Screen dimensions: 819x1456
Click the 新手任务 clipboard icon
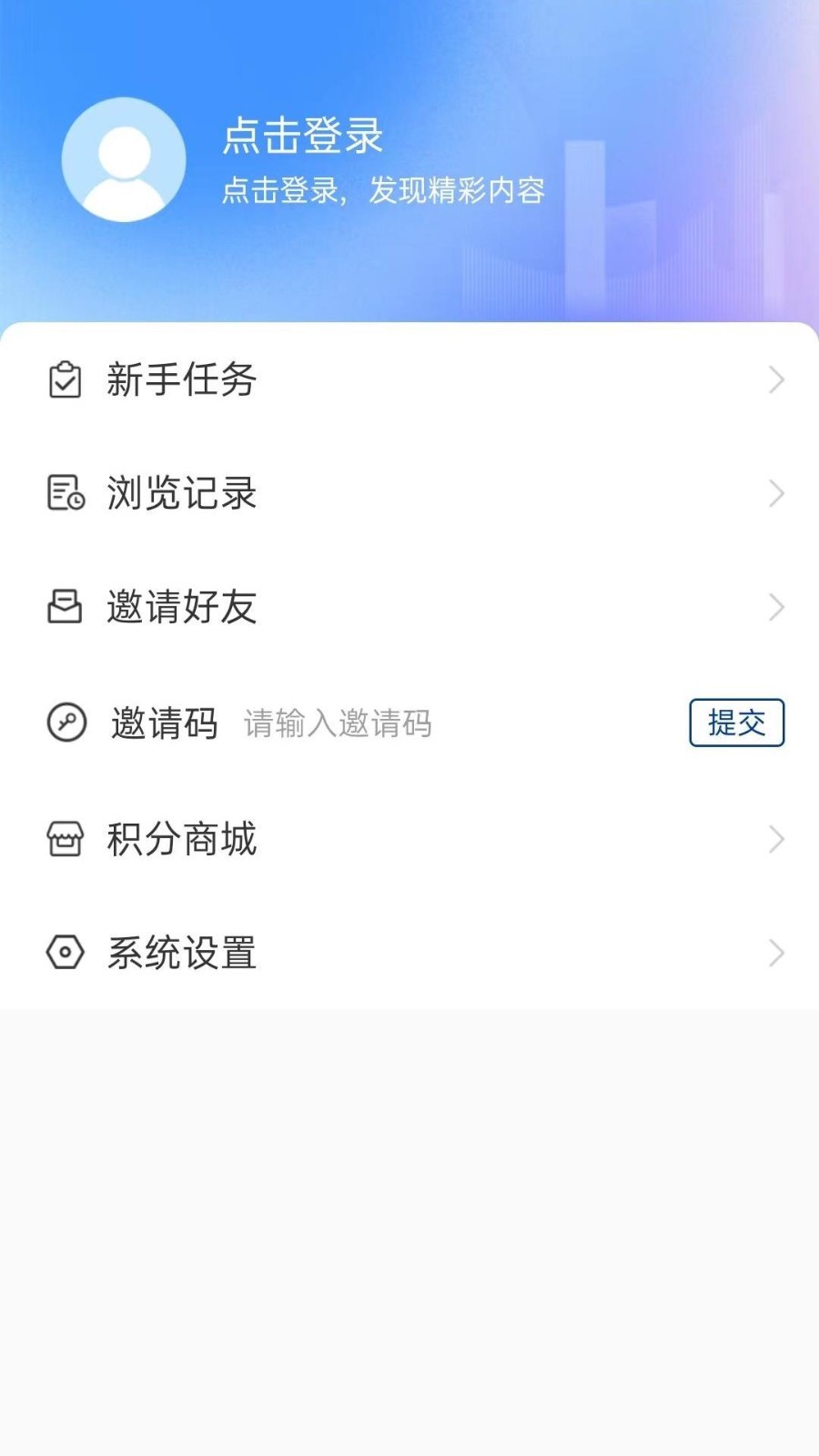point(63,380)
